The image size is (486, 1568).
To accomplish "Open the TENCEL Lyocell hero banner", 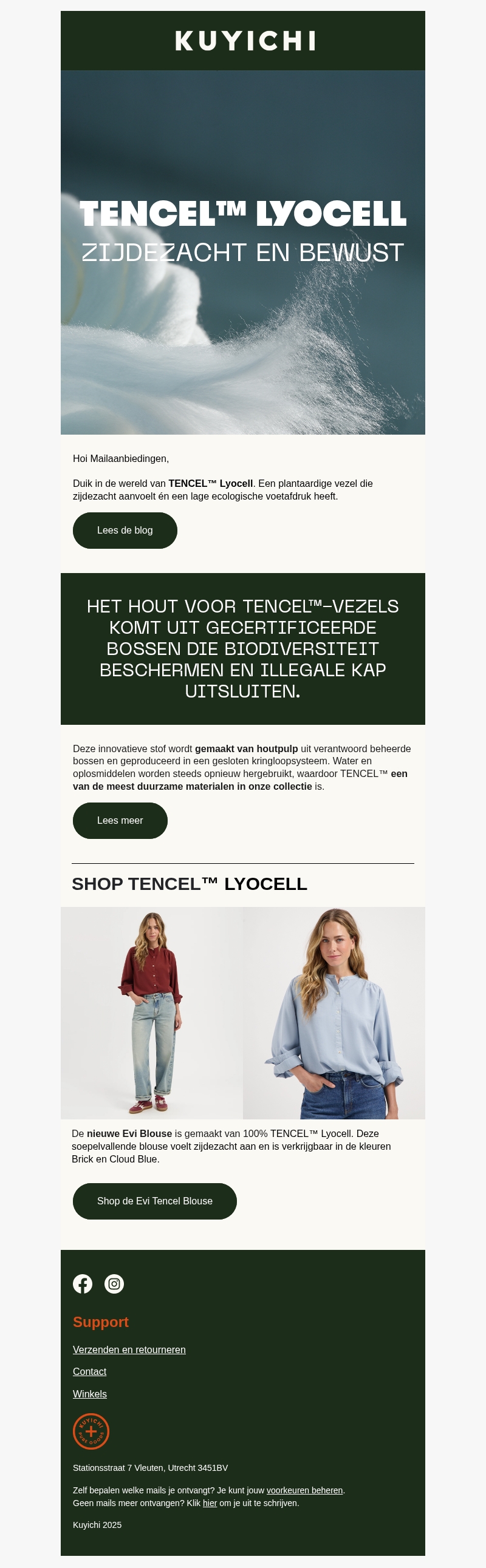I will tap(243, 252).
